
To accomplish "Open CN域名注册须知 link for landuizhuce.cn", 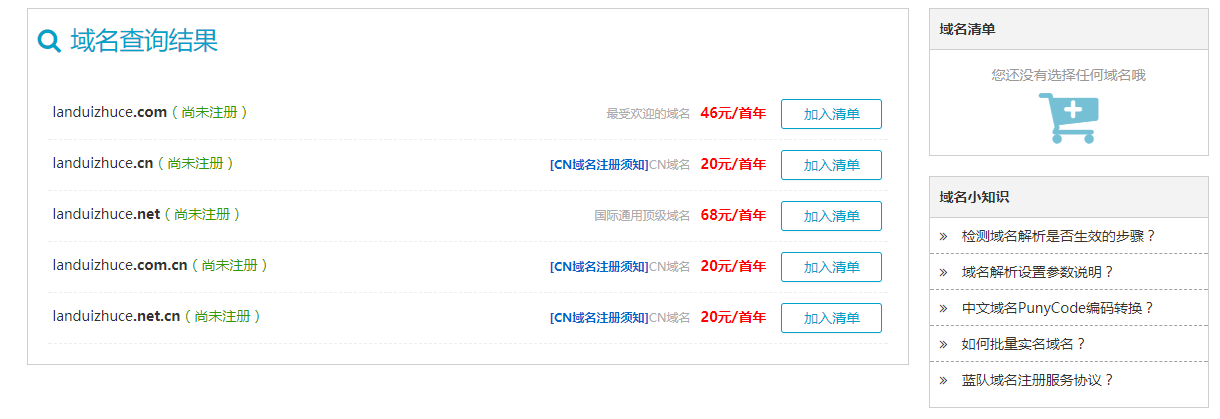I will point(599,165).
